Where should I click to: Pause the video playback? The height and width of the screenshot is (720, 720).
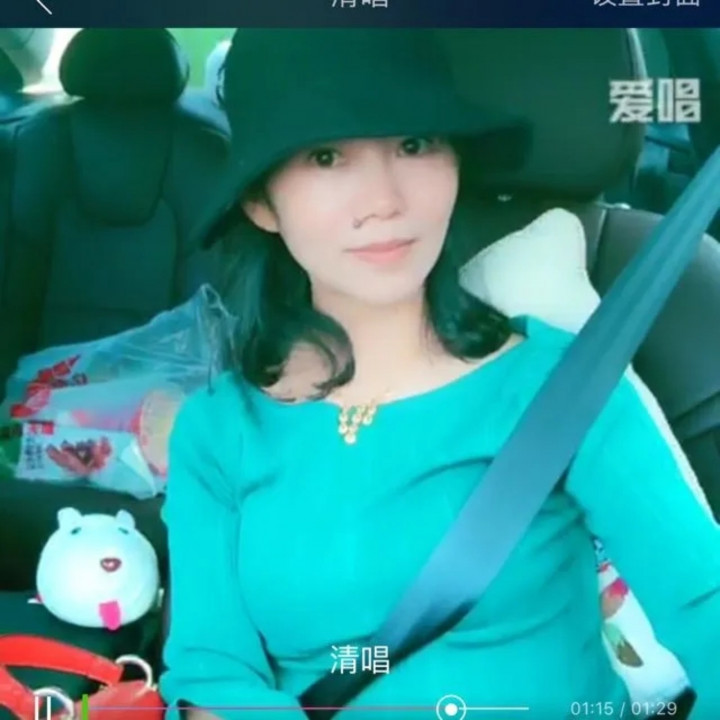(44, 707)
